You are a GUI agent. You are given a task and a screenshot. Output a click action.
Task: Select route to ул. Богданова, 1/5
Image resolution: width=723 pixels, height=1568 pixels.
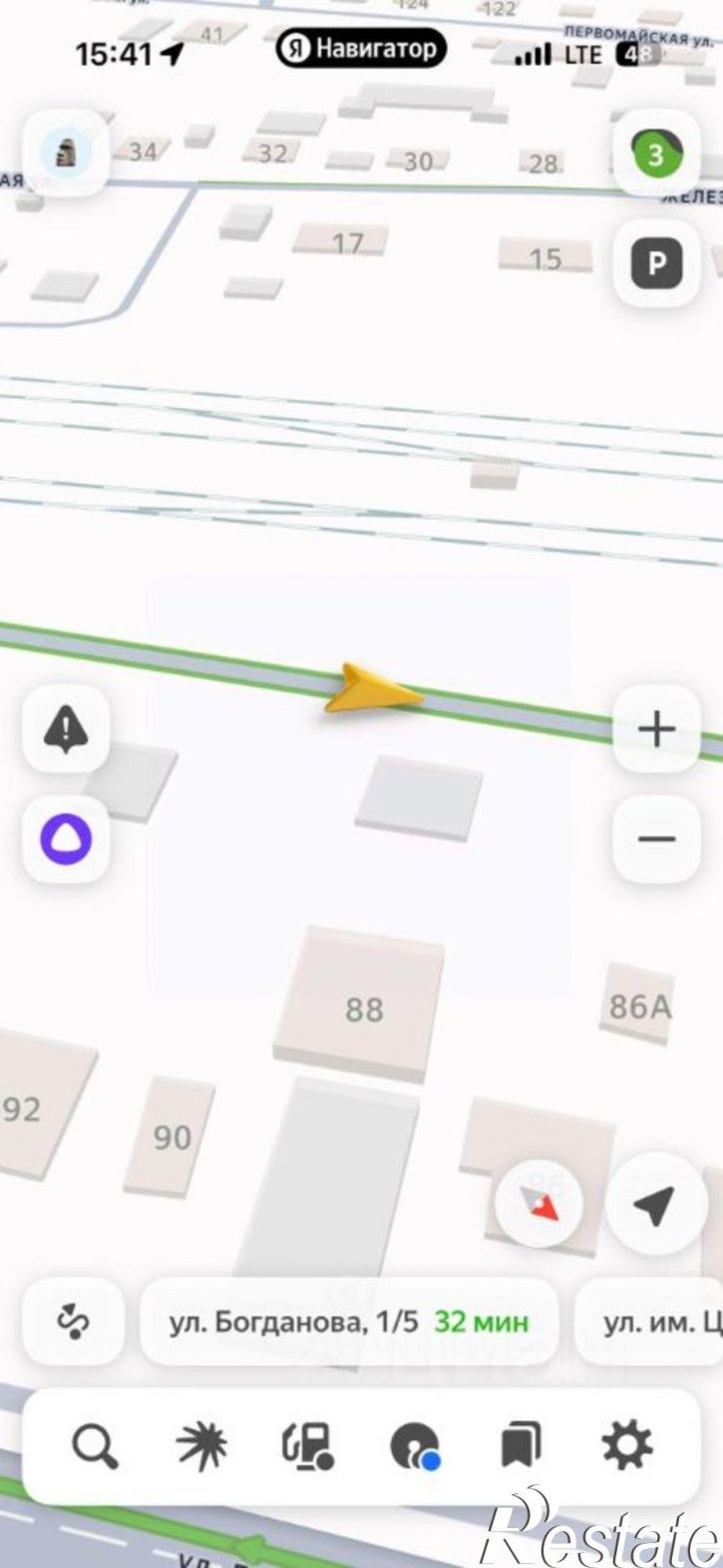(349, 1323)
